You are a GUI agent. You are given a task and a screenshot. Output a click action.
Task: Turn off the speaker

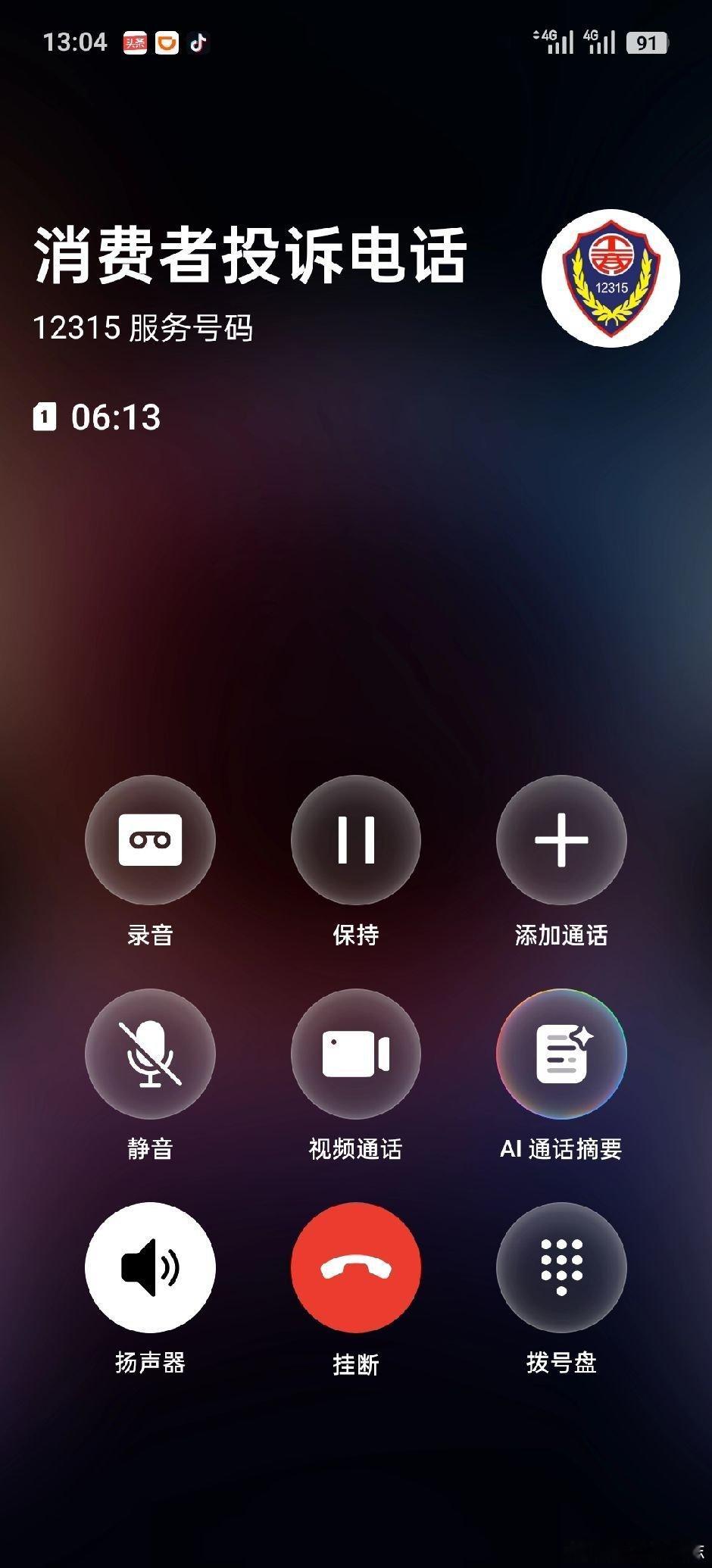coord(150,1267)
